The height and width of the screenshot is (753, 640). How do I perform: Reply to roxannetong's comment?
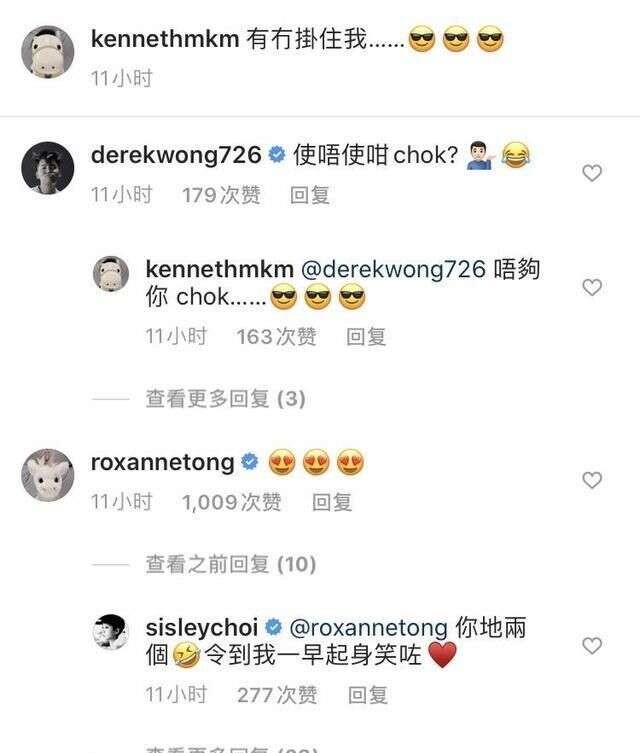pyautogui.click(x=332, y=502)
